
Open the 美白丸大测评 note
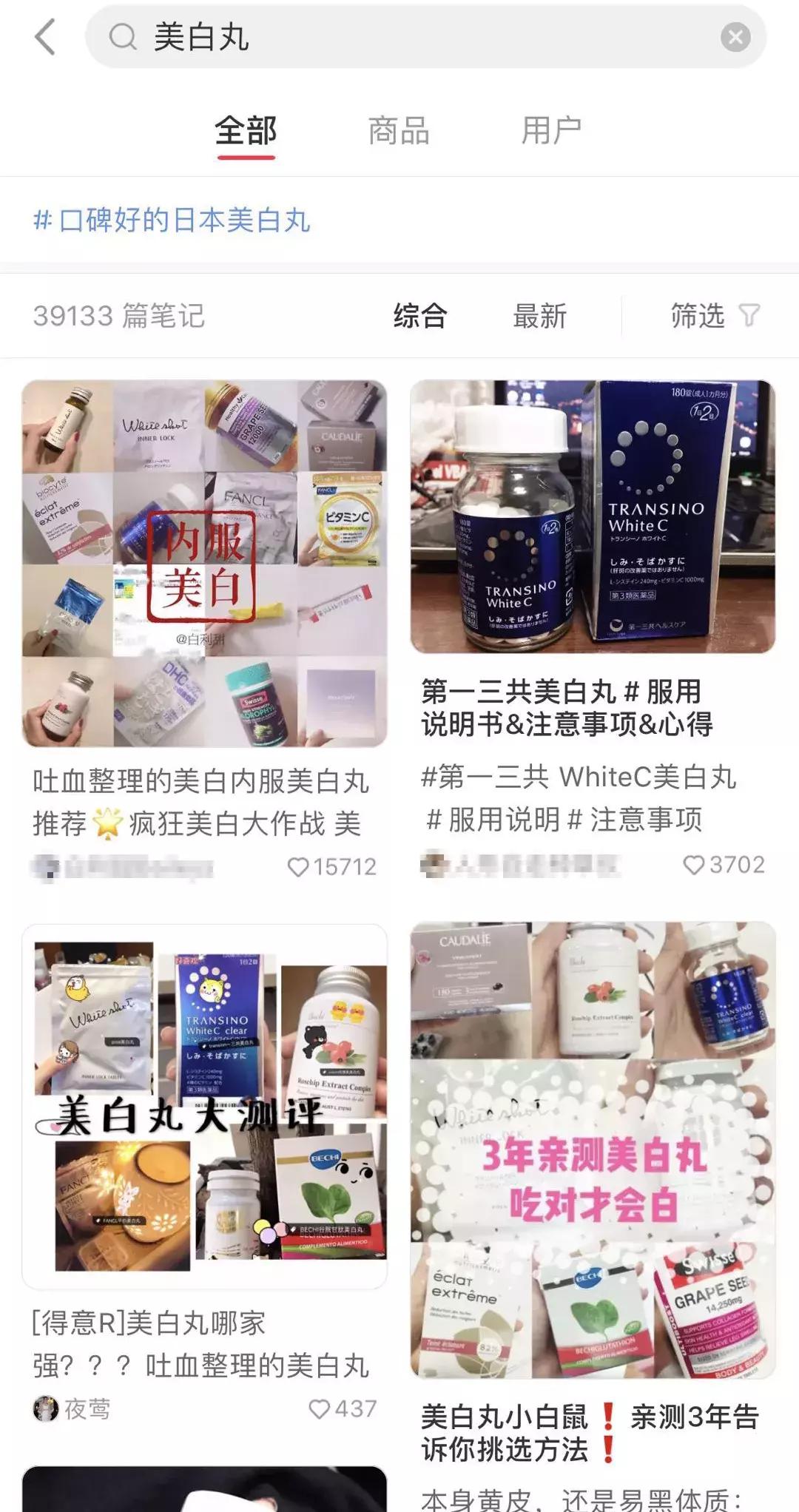pos(204,1106)
